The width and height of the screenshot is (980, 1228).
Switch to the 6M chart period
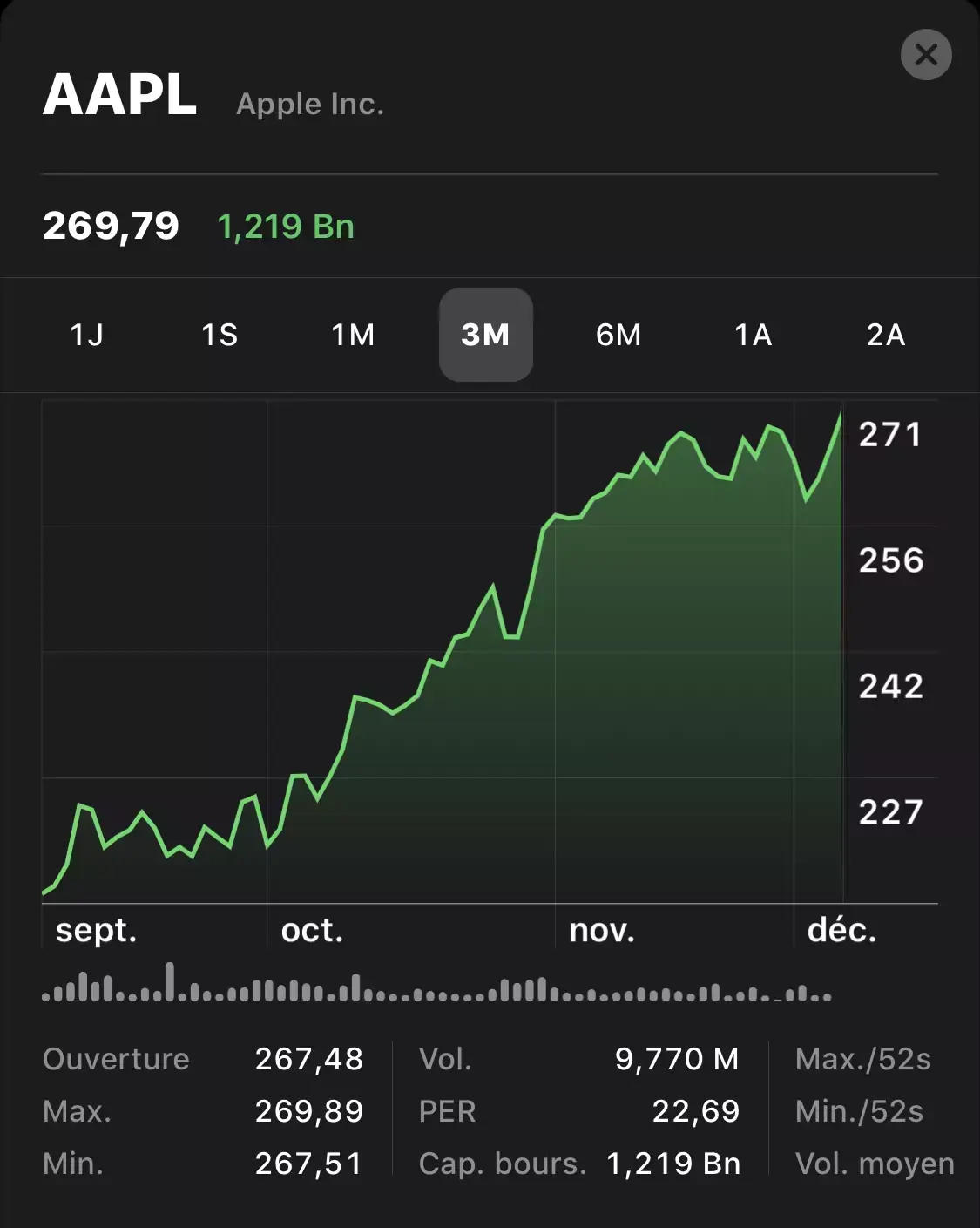(x=618, y=335)
